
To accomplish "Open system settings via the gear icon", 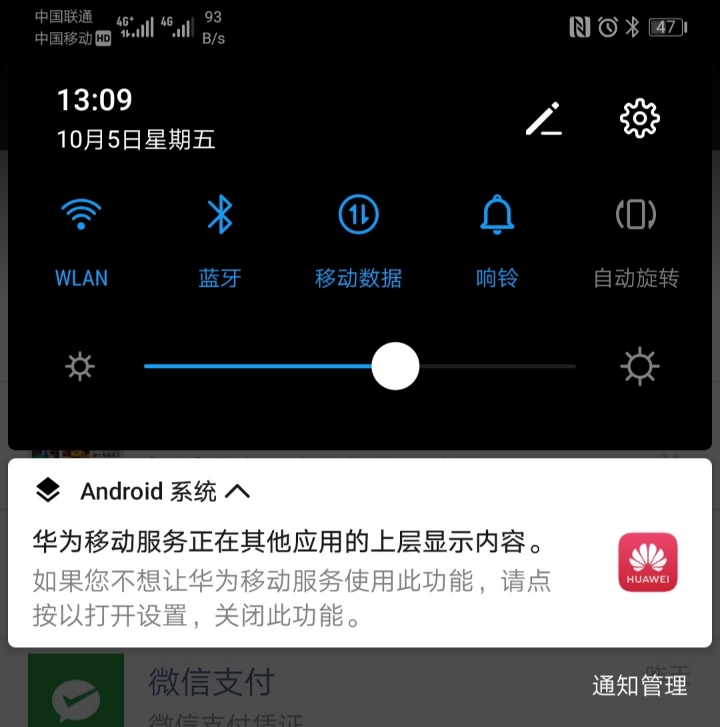I will coord(640,119).
